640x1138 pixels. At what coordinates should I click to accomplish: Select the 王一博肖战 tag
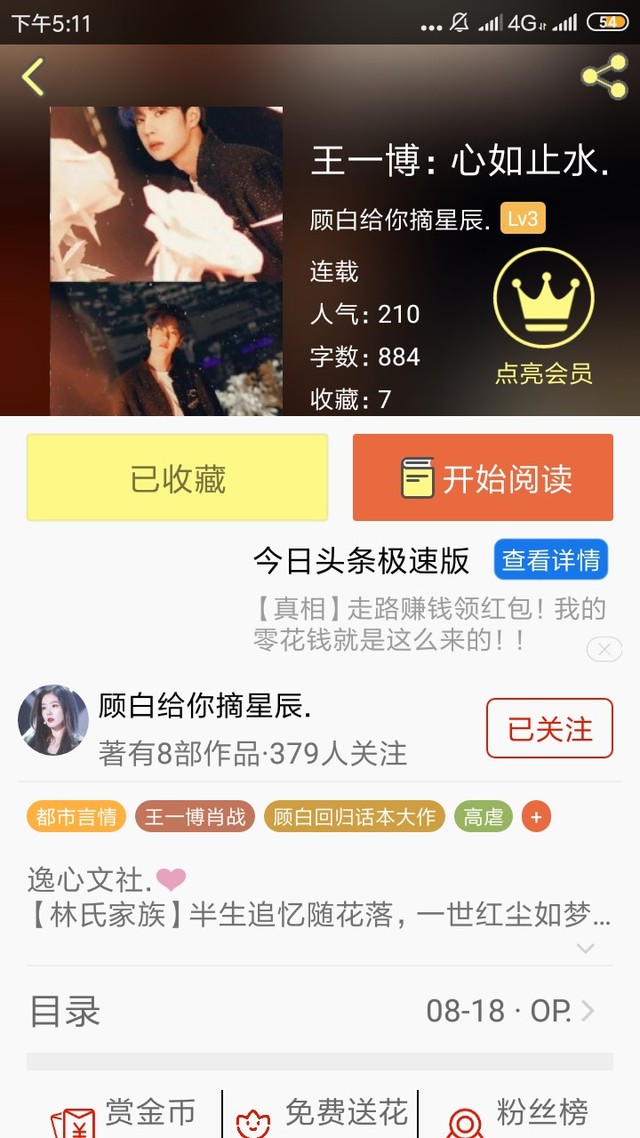[195, 817]
